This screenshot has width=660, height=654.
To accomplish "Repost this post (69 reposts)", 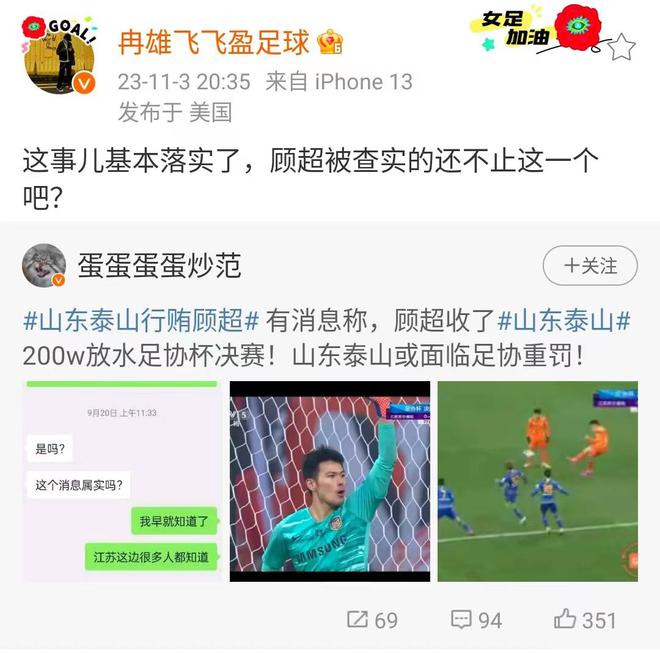I will (x=372, y=620).
